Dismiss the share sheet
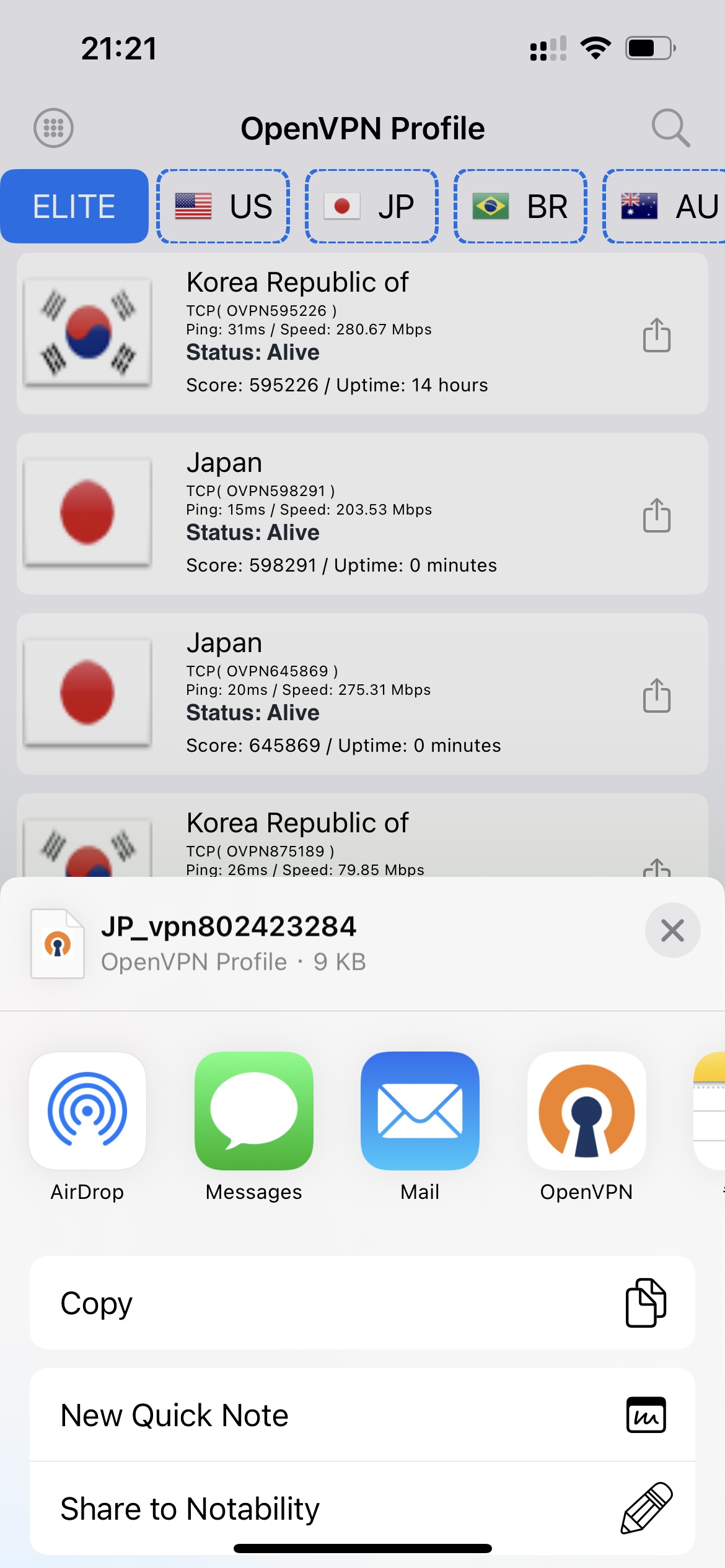This screenshot has width=725, height=1568. pos(672,930)
